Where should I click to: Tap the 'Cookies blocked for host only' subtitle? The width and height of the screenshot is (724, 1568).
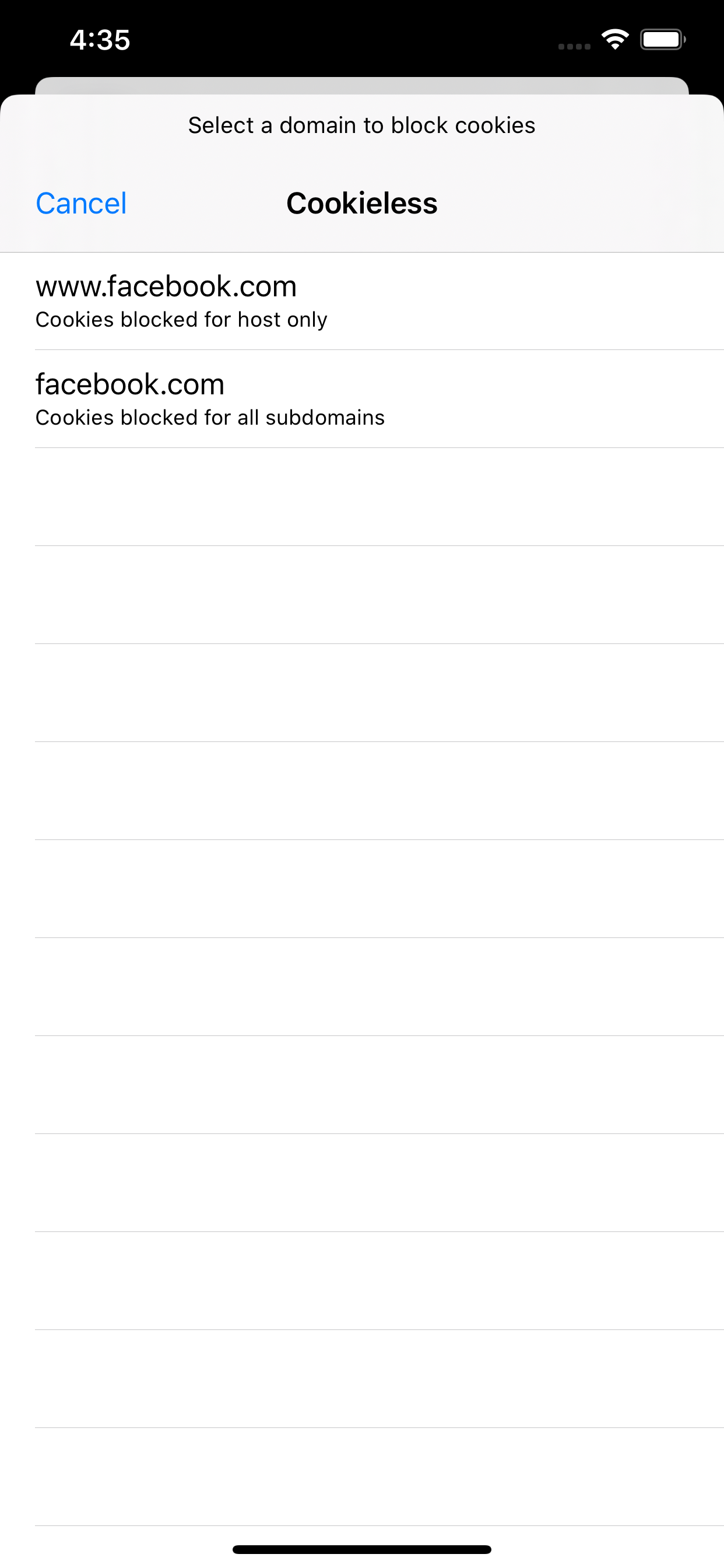tap(181, 318)
